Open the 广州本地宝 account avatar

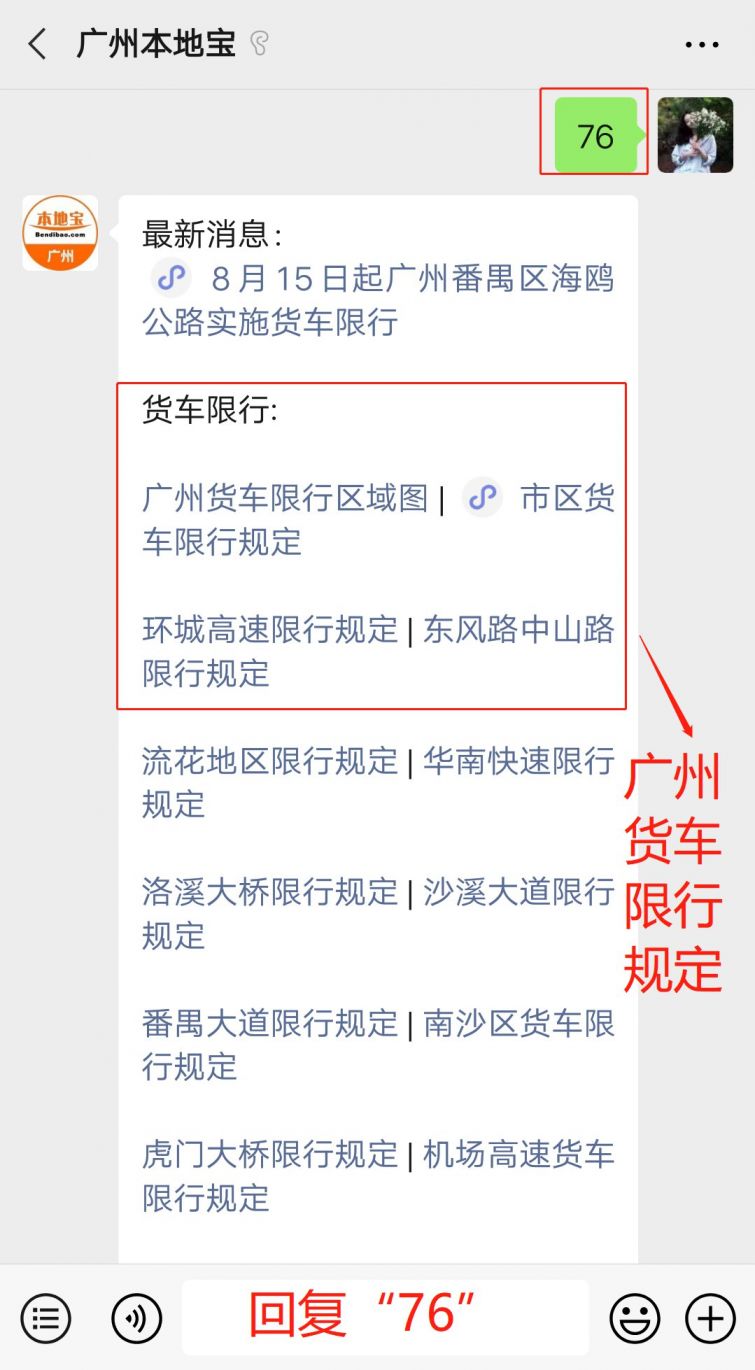[60, 233]
